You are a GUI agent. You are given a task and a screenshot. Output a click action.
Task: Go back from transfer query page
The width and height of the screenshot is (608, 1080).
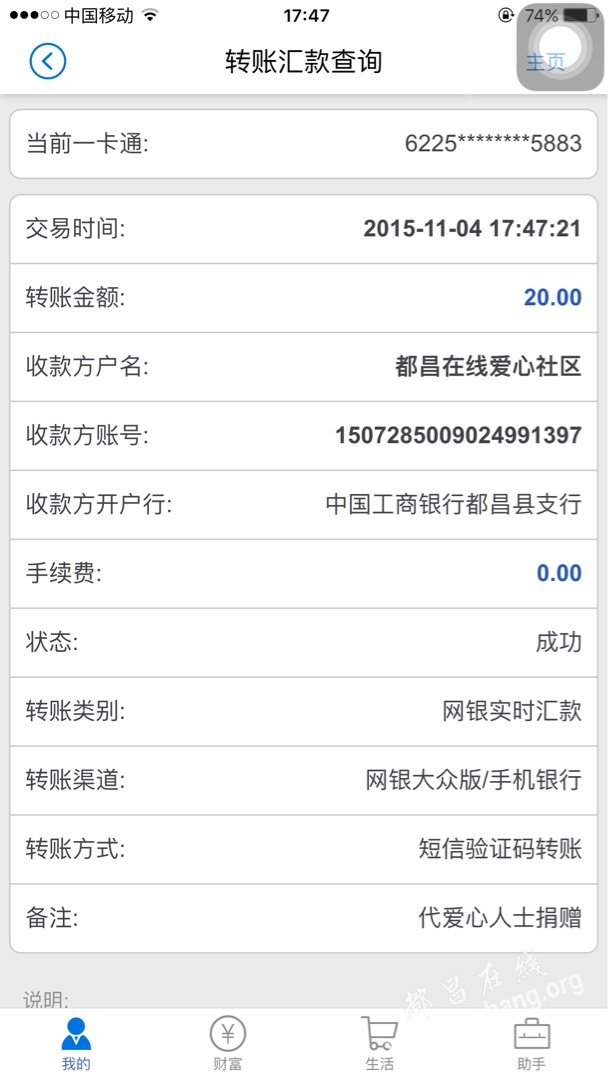tap(48, 61)
